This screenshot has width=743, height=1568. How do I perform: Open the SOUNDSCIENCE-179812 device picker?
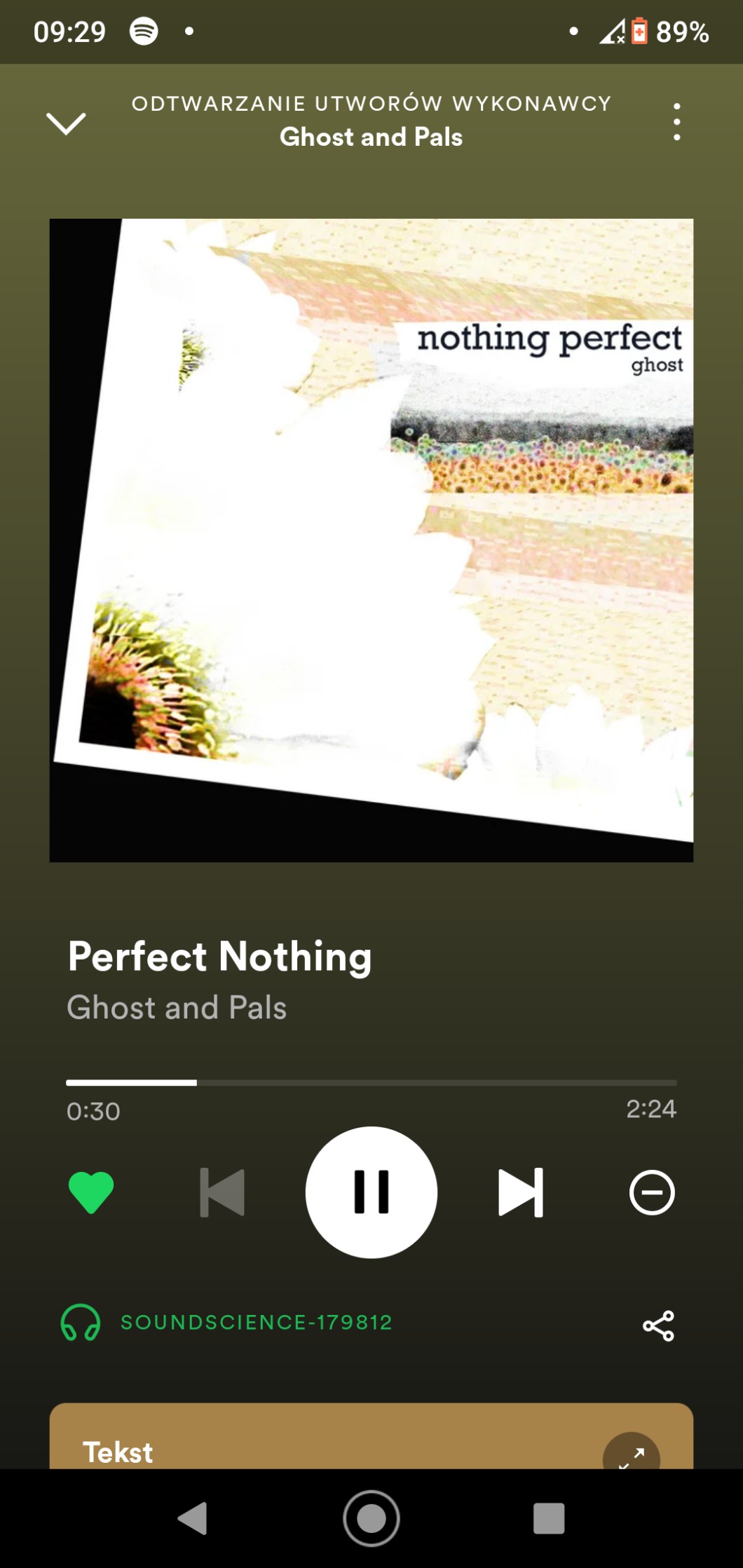click(226, 1323)
